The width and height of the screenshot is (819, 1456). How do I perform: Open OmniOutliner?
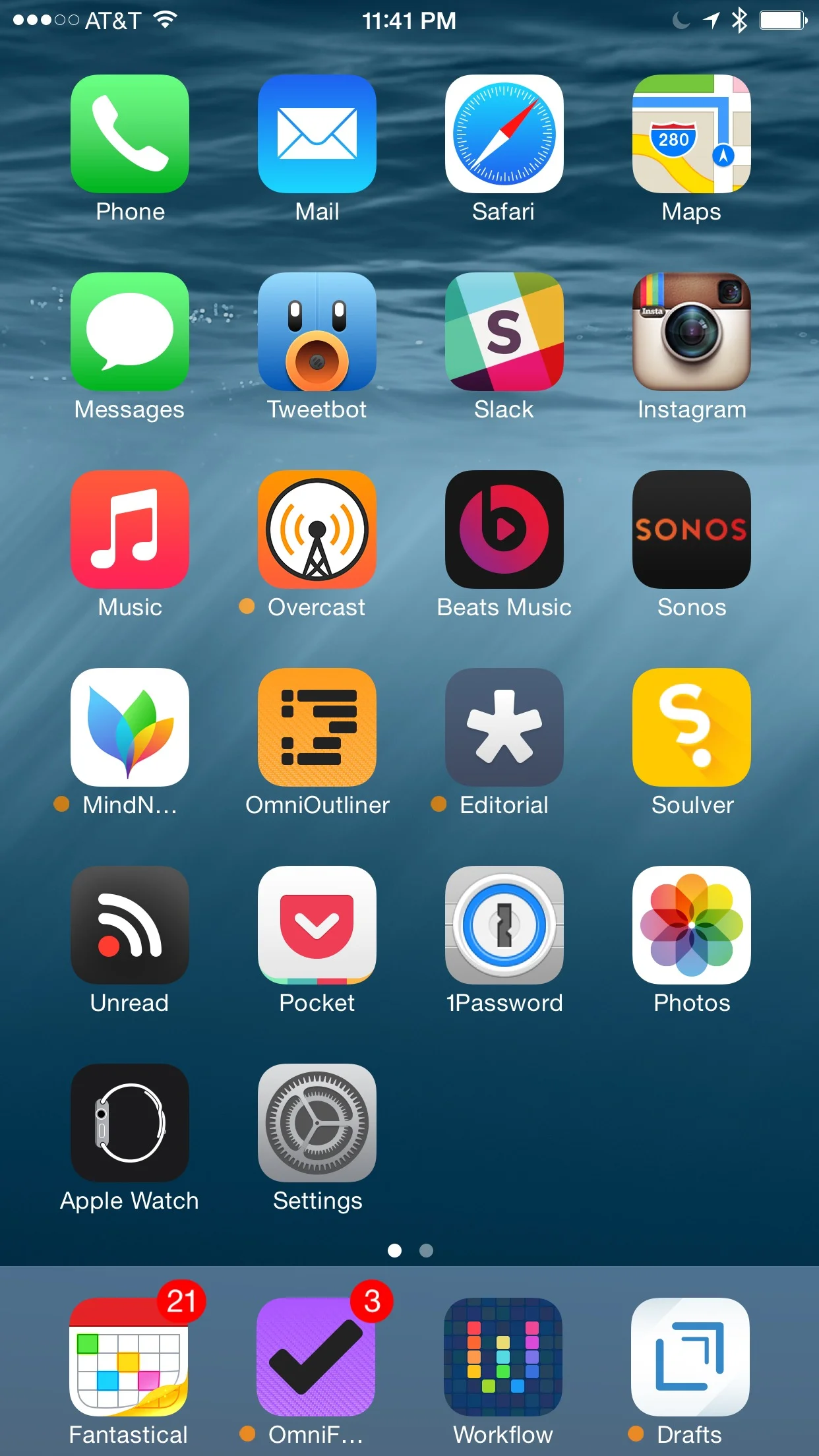pyautogui.click(x=317, y=727)
